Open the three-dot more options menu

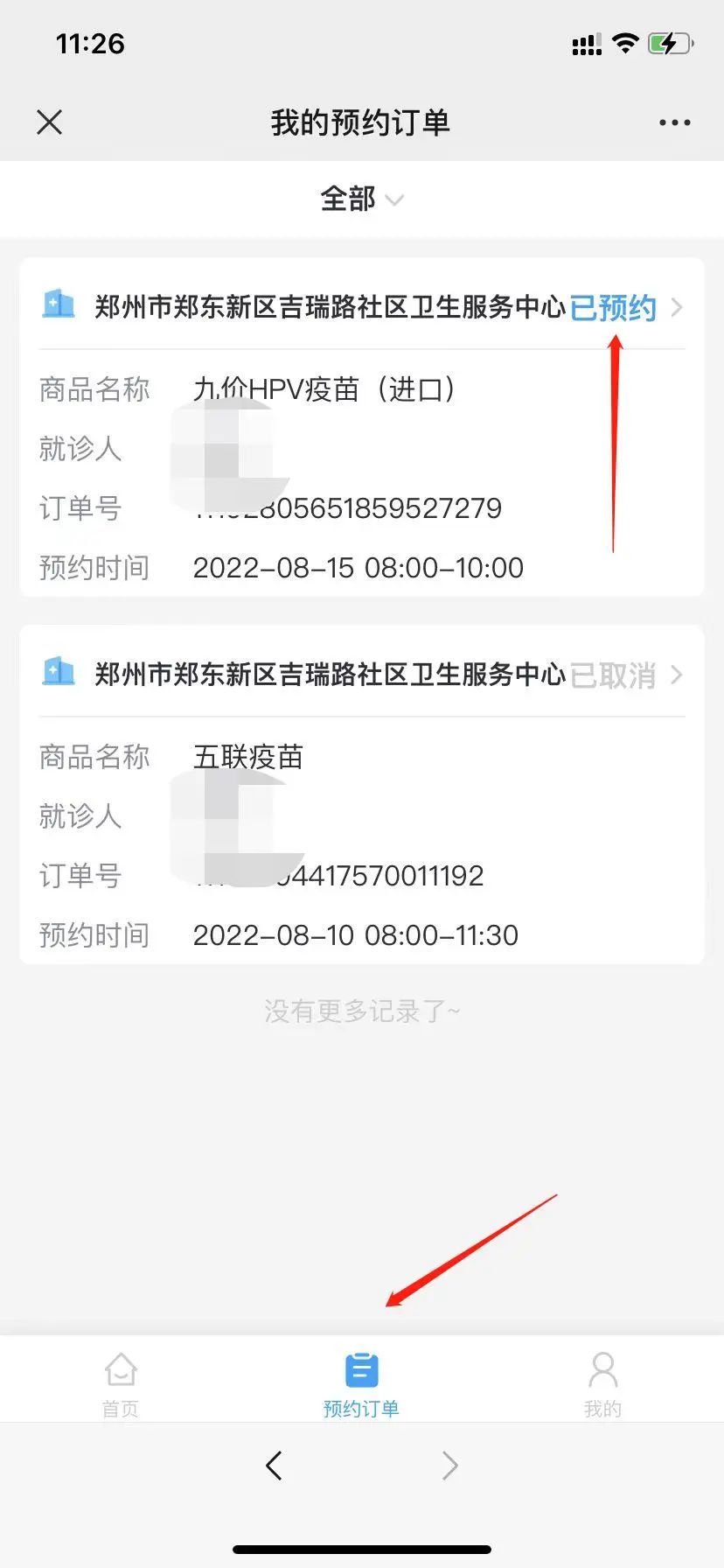point(674,122)
